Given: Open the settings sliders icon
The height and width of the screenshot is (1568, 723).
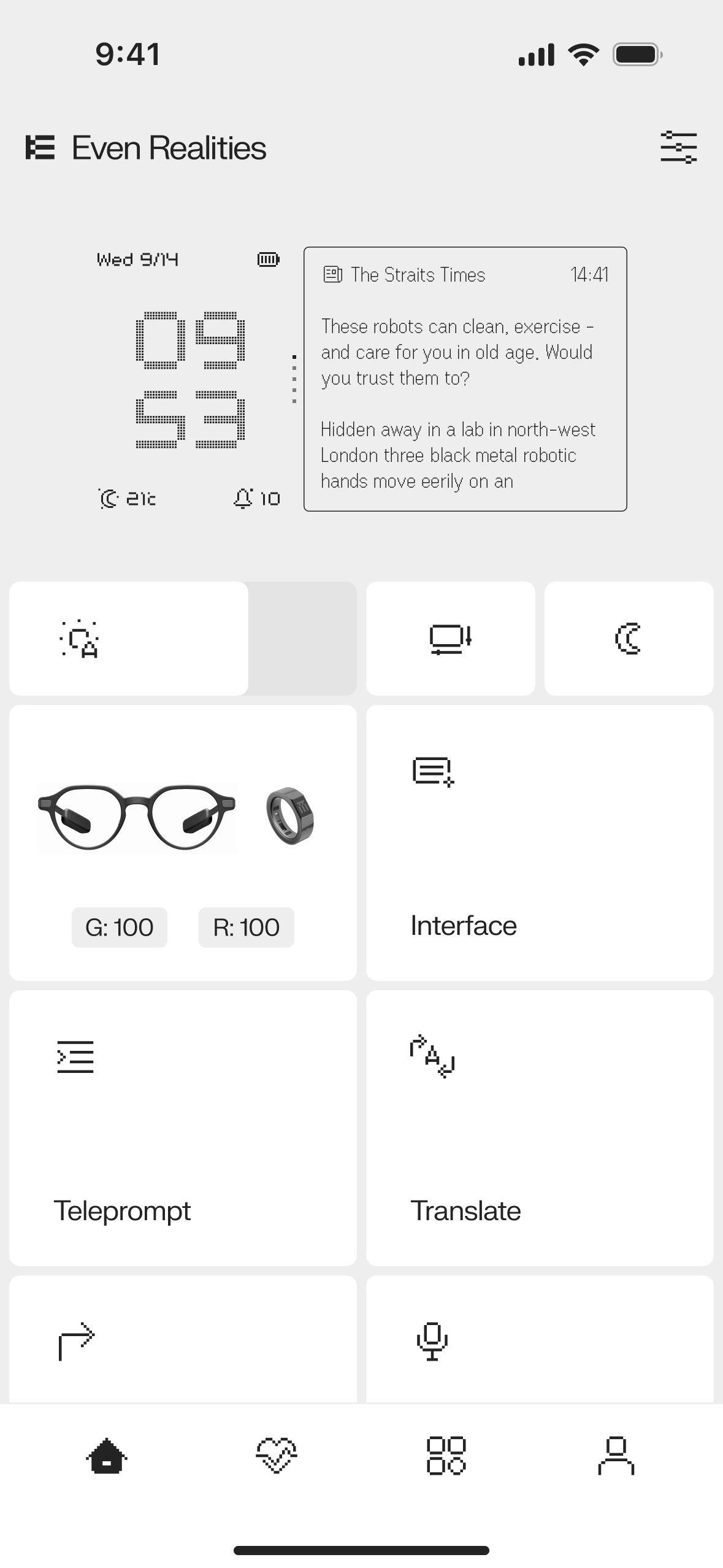Looking at the screenshot, I should pos(678,147).
